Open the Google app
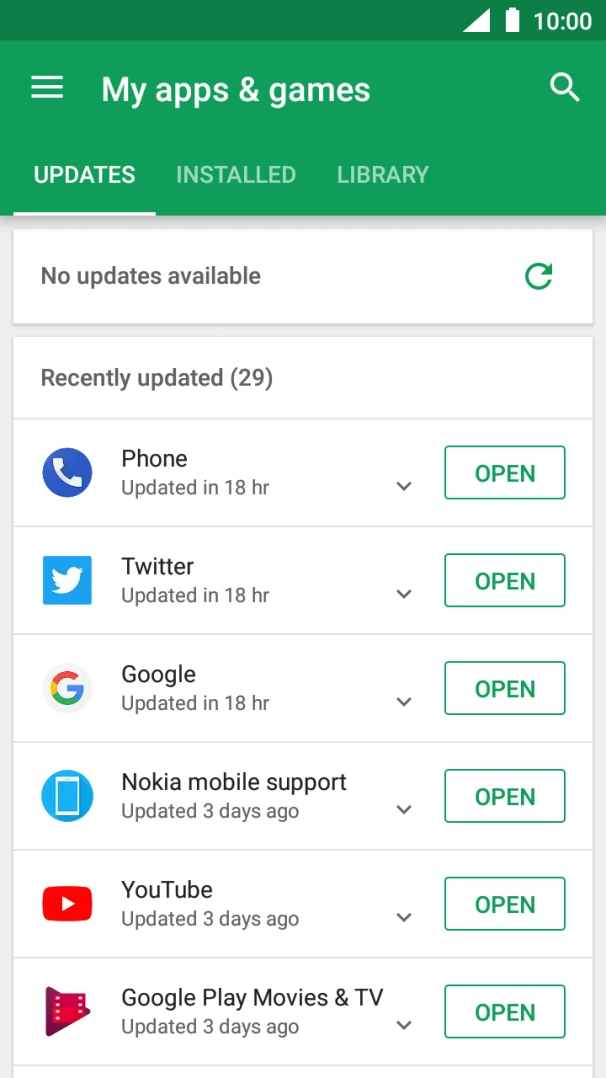The image size is (606, 1078). (505, 688)
